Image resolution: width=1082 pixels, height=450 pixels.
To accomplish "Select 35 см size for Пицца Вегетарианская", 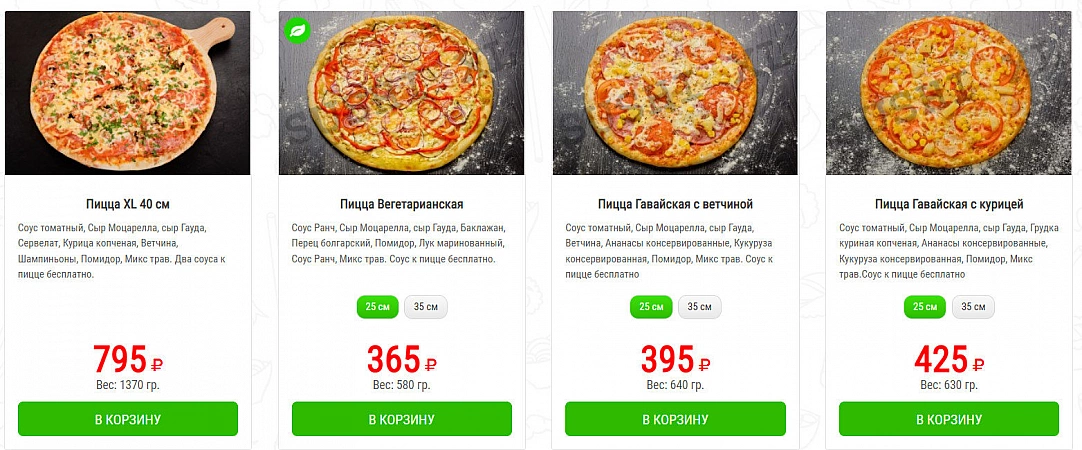I will click(x=425, y=307).
